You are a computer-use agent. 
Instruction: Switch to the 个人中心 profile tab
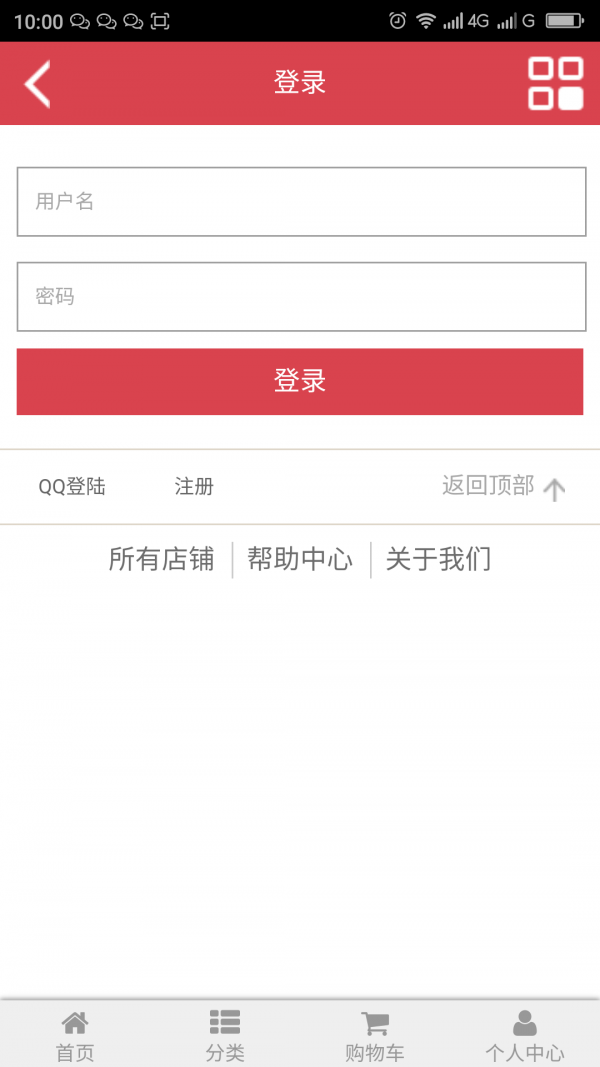coord(525,1036)
